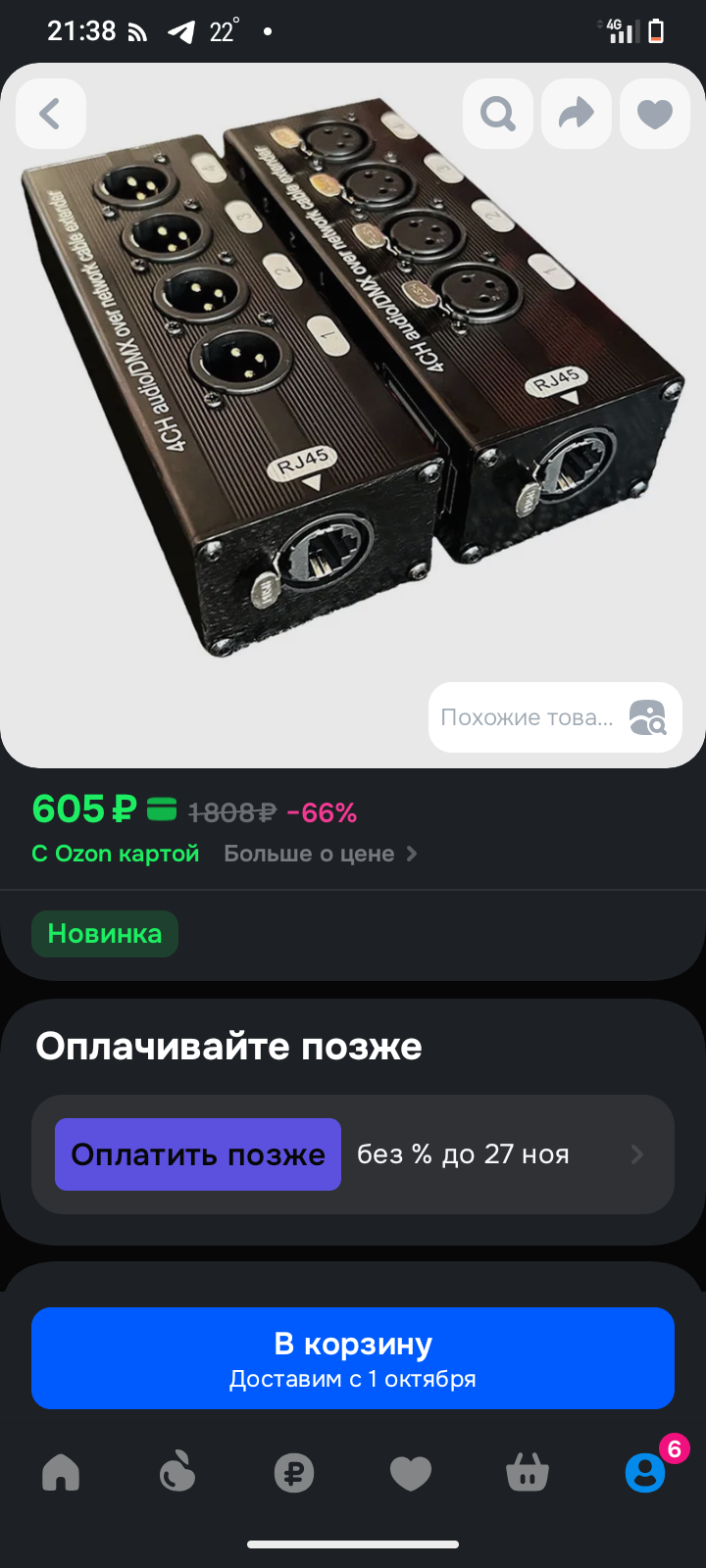Image resolution: width=706 pixels, height=1568 pixels.
Task: Go to the favorites tab in bottom bar
Action: (411, 1472)
